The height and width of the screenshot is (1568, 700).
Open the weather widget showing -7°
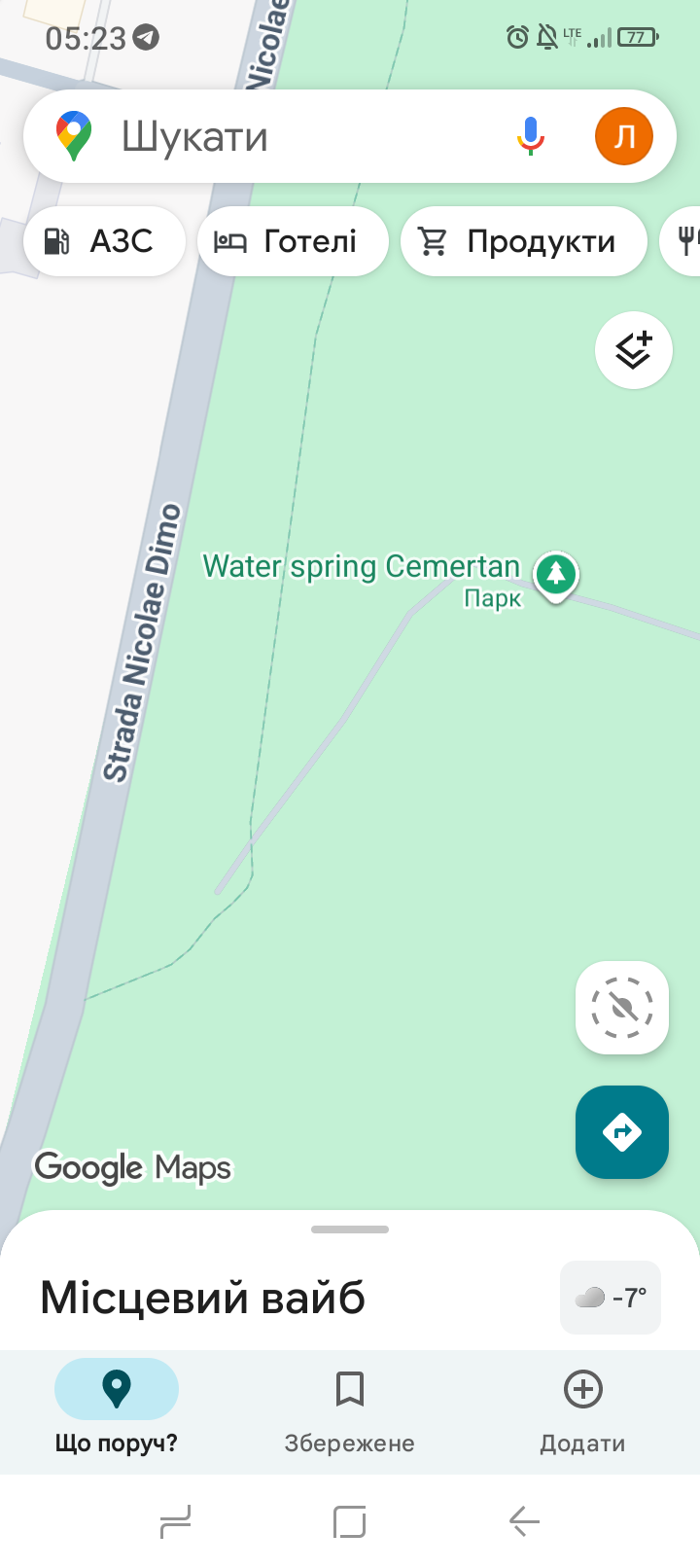[611, 1298]
